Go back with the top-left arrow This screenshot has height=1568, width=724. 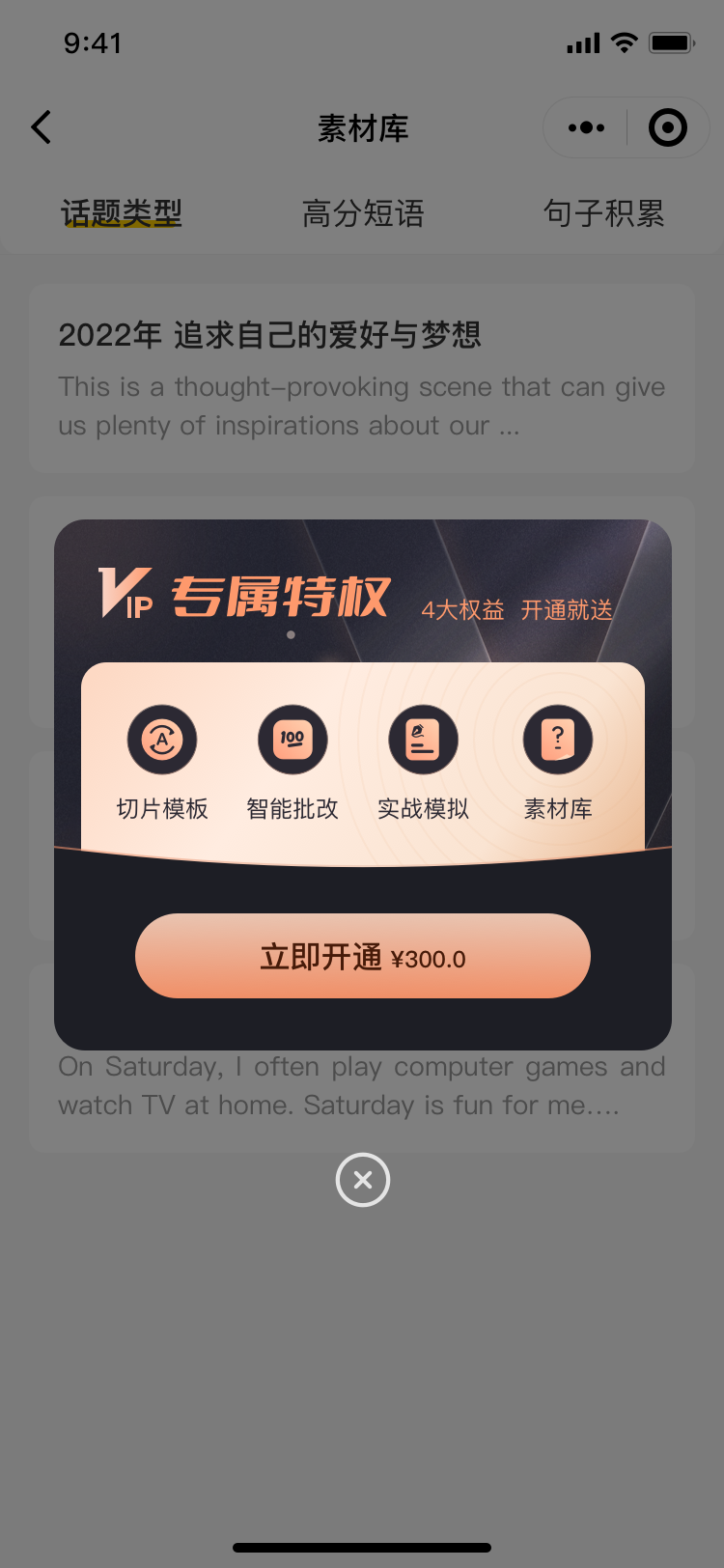(x=42, y=127)
